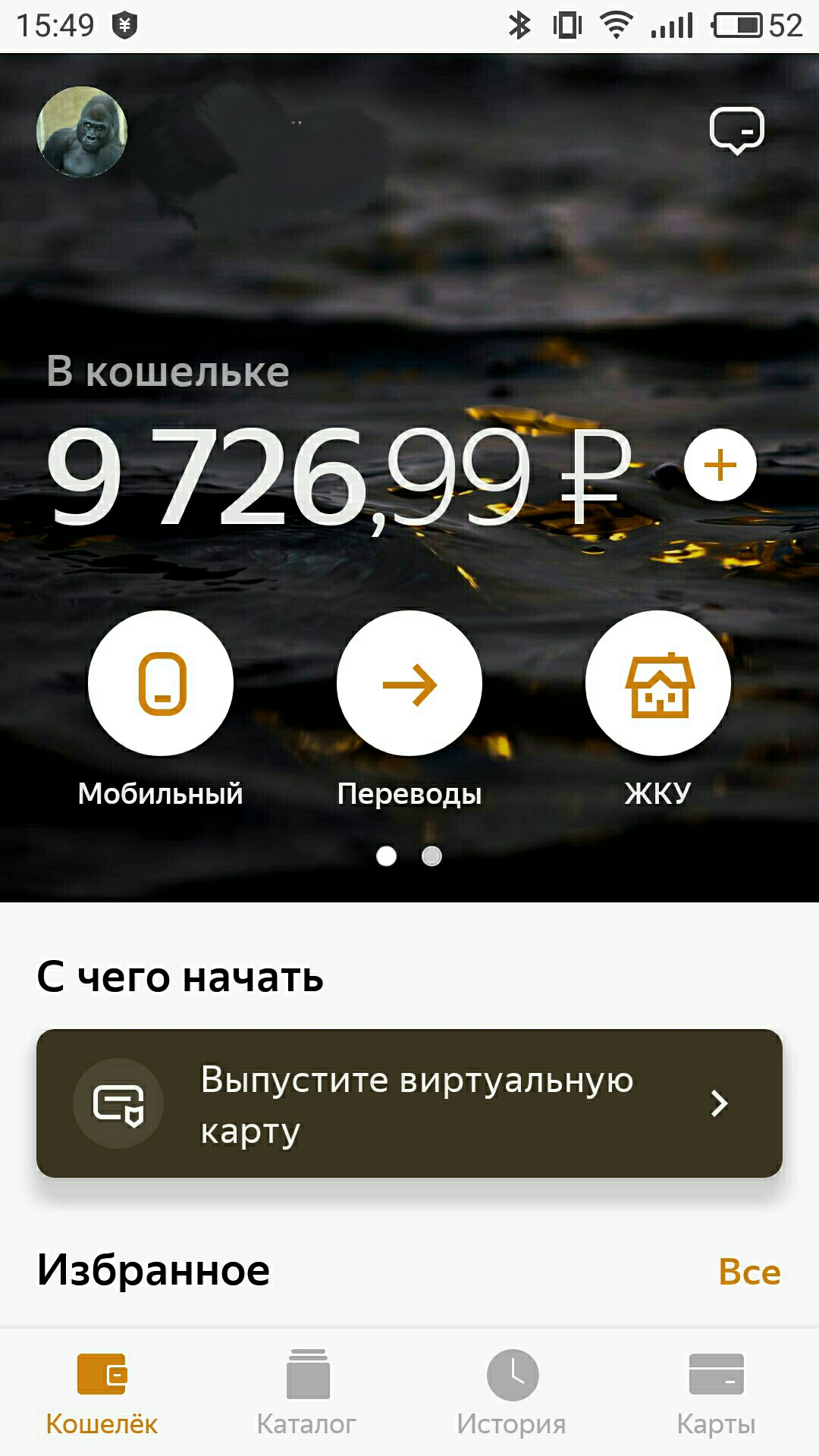Tap the first page indicator dot
The width and height of the screenshot is (819, 1456).
(x=388, y=855)
